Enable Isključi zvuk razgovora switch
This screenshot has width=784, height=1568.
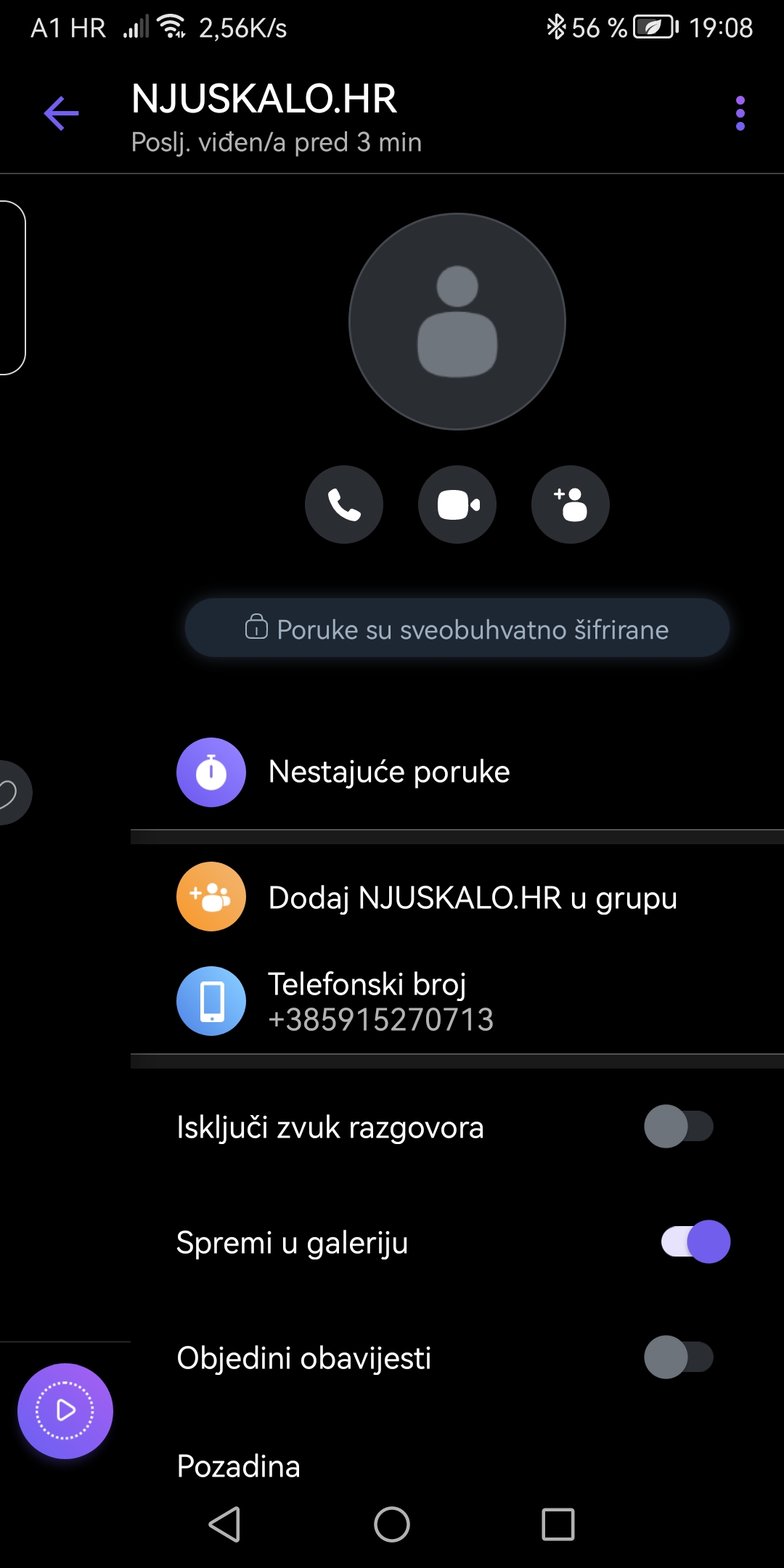coord(679,1127)
